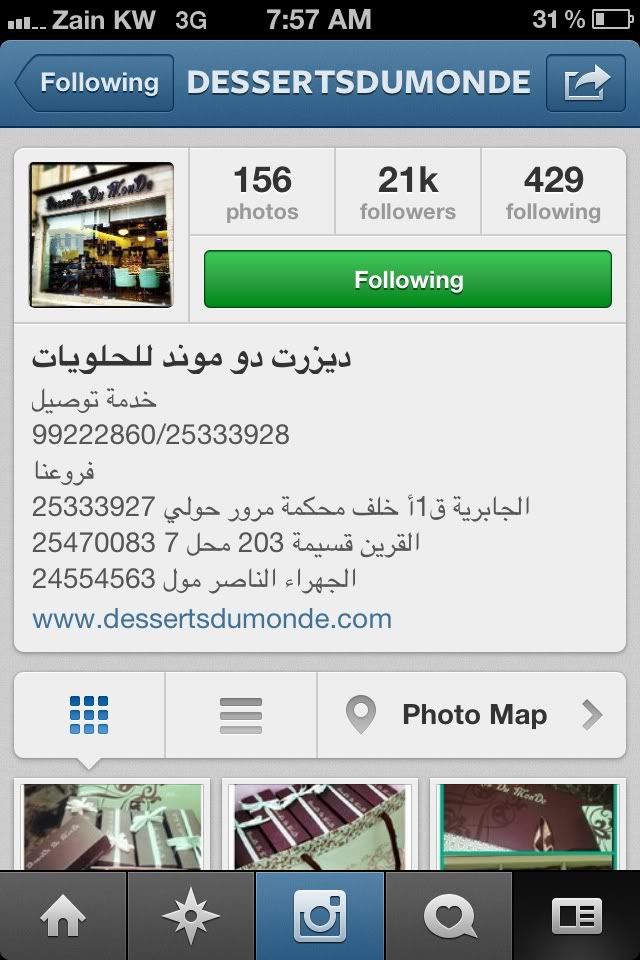Open the news activity heart tab
The image size is (640, 960).
tap(448, 916)
